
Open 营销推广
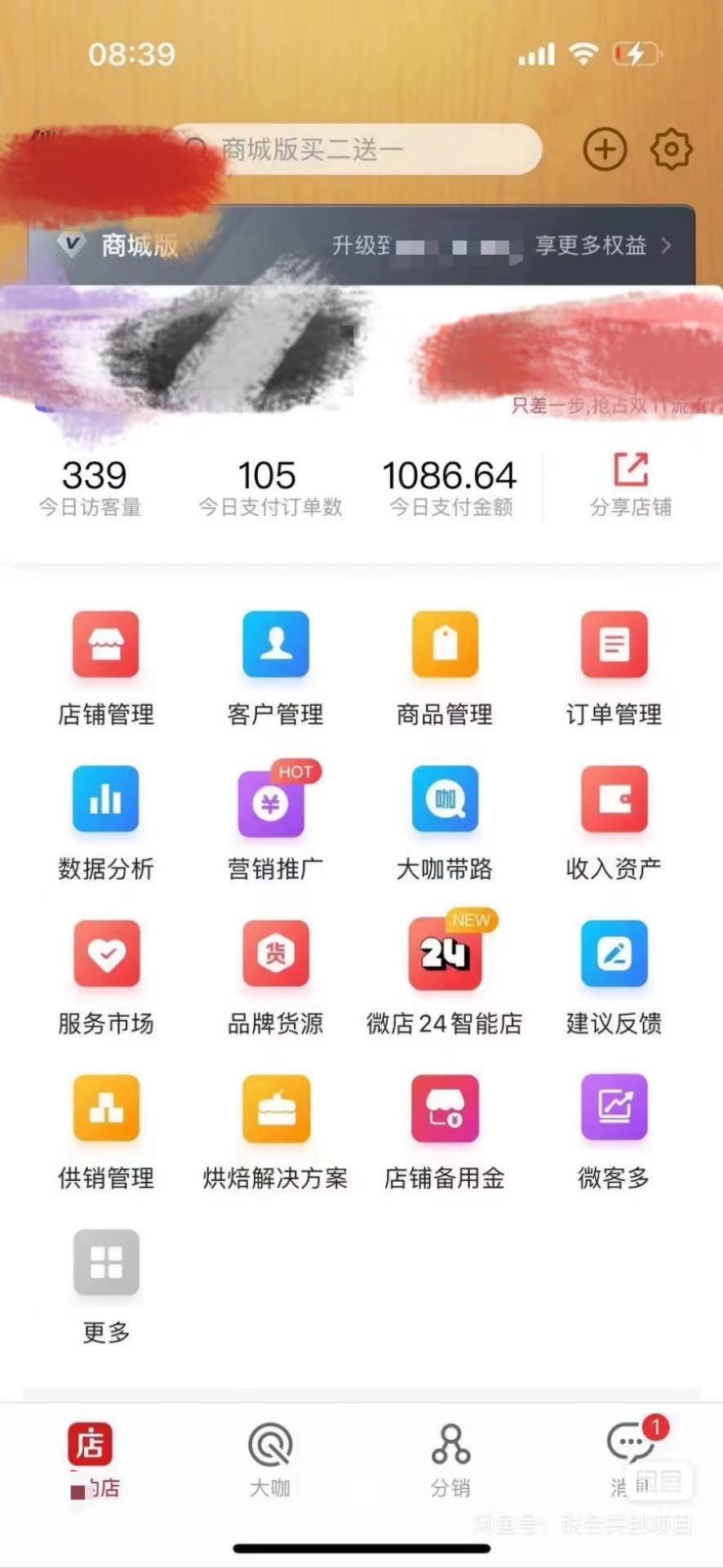coord(275,821)
